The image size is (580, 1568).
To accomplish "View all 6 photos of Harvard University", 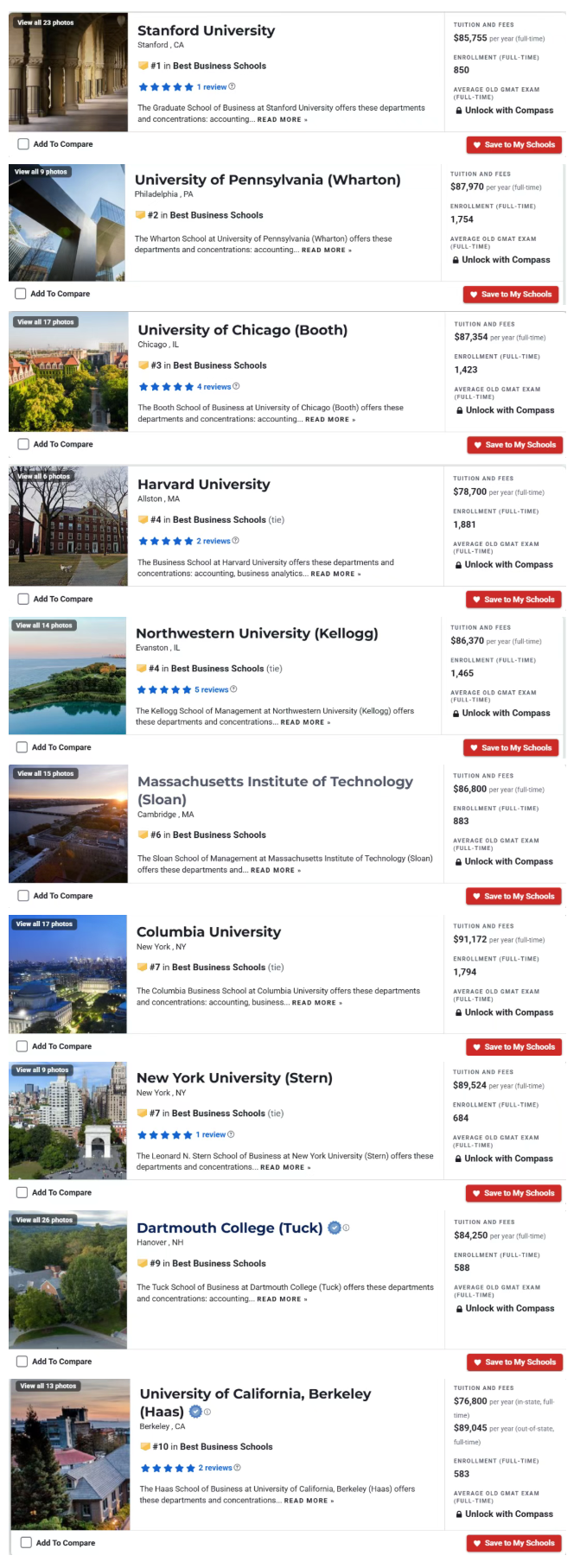I will (x=43, y=476).
